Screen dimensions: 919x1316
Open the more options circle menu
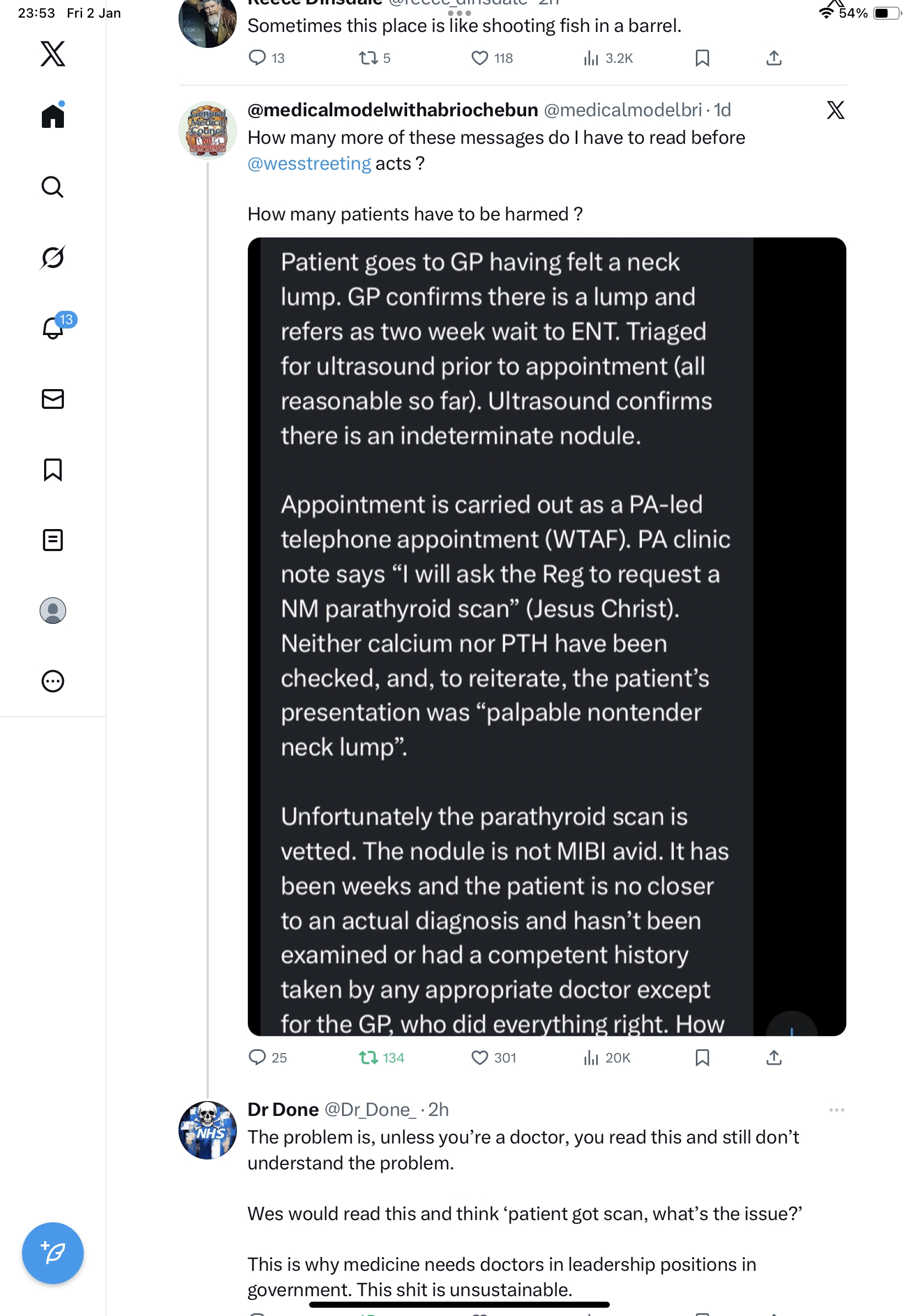(53, 681)
